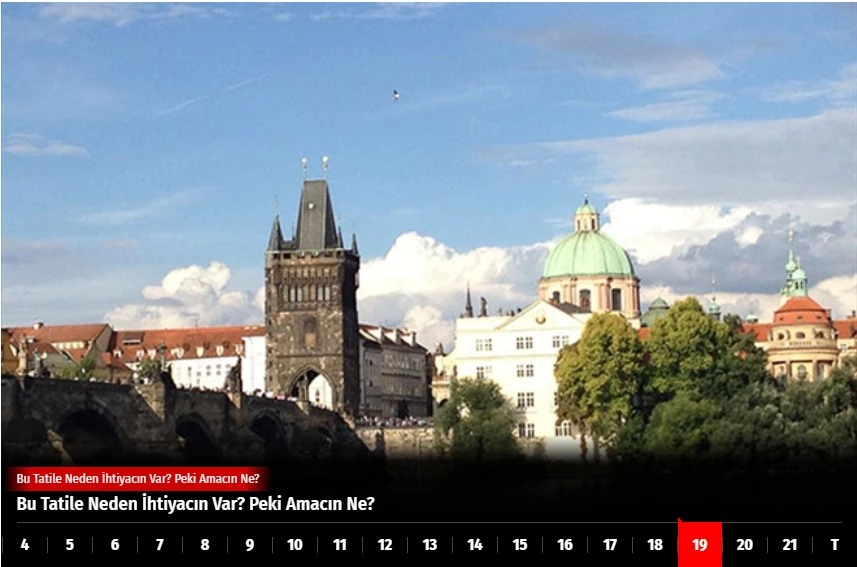The image size is (857, 567).
Task: Tap the highlighted slide 19
Action: click(700, 545)
